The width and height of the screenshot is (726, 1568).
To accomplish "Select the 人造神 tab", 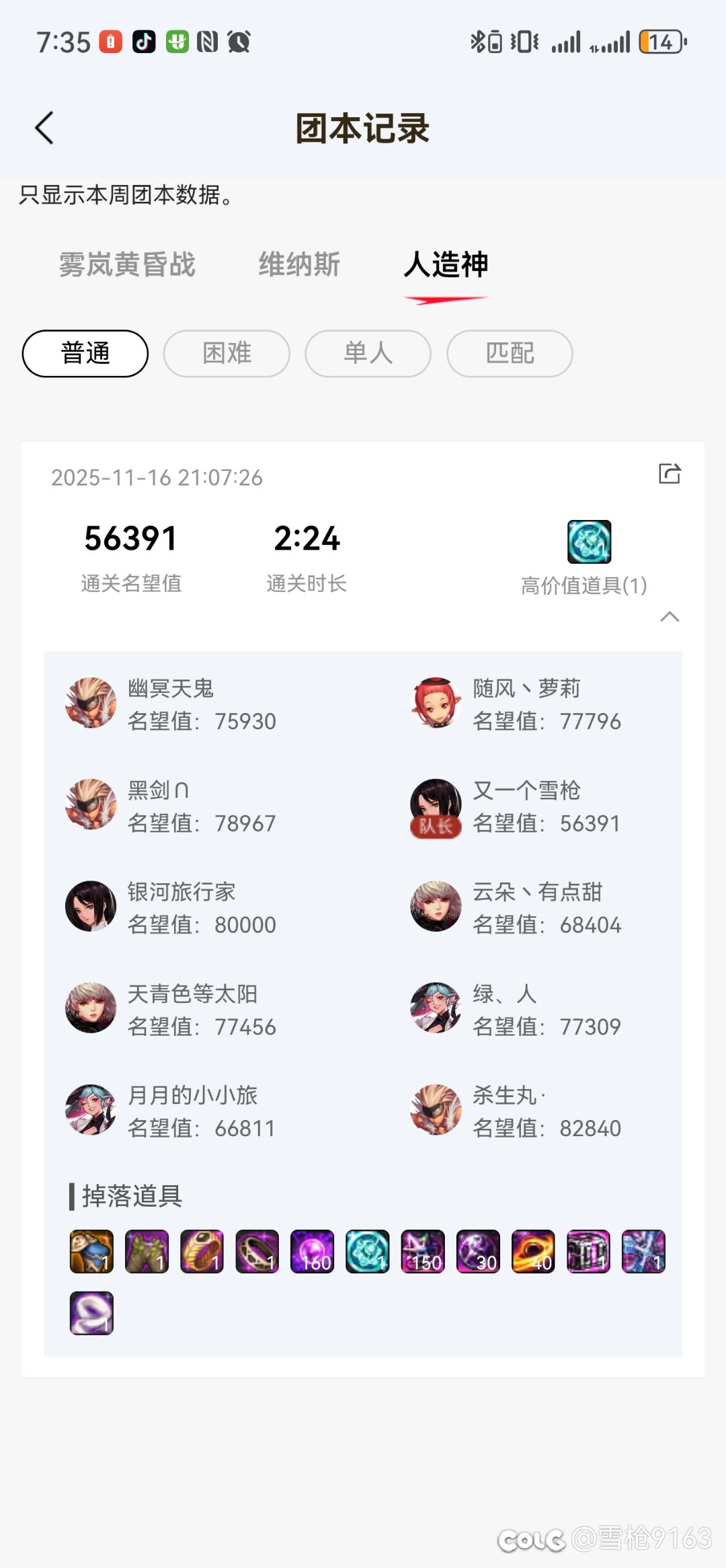I will [x=446, y=264].
